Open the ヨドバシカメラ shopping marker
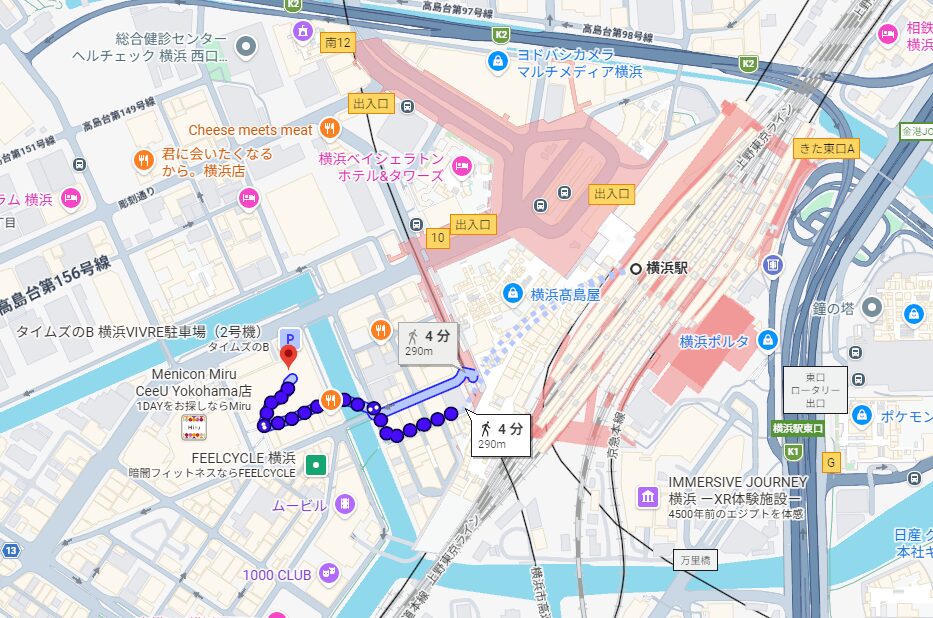Image resolution: width=933 pixels, height=618 pixels. pos(497,63)
